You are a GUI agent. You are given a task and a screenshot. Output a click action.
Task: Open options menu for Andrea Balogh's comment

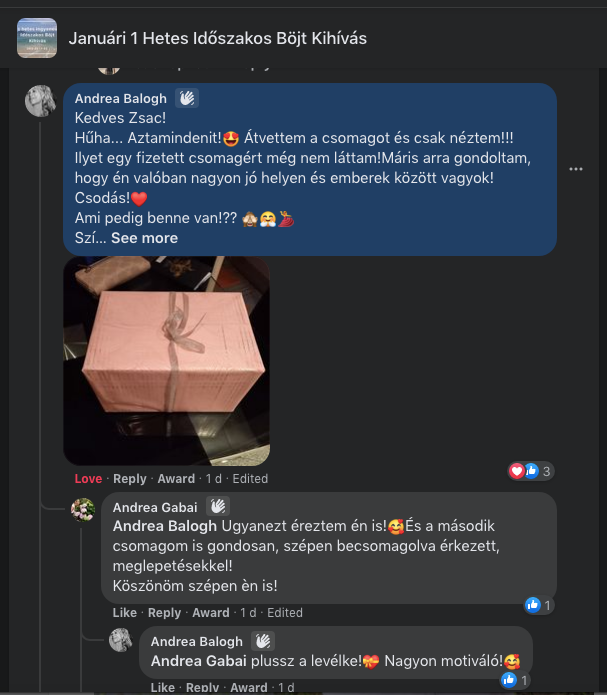[x=575, y=169]
